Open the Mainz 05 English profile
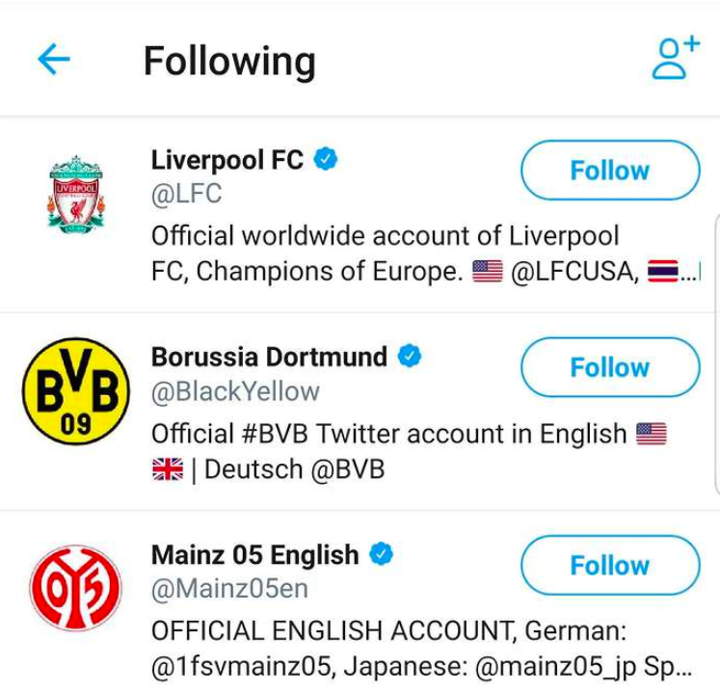 [254, 555]
